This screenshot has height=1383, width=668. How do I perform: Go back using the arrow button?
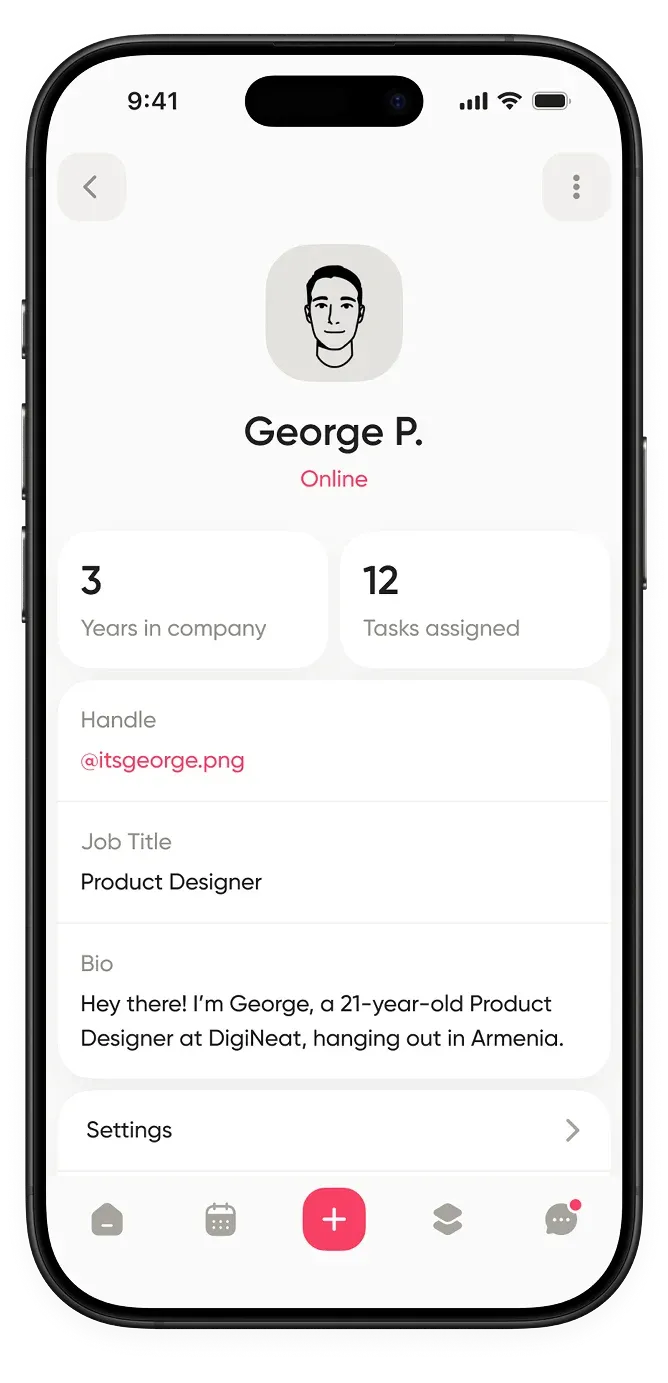(91, 187)
